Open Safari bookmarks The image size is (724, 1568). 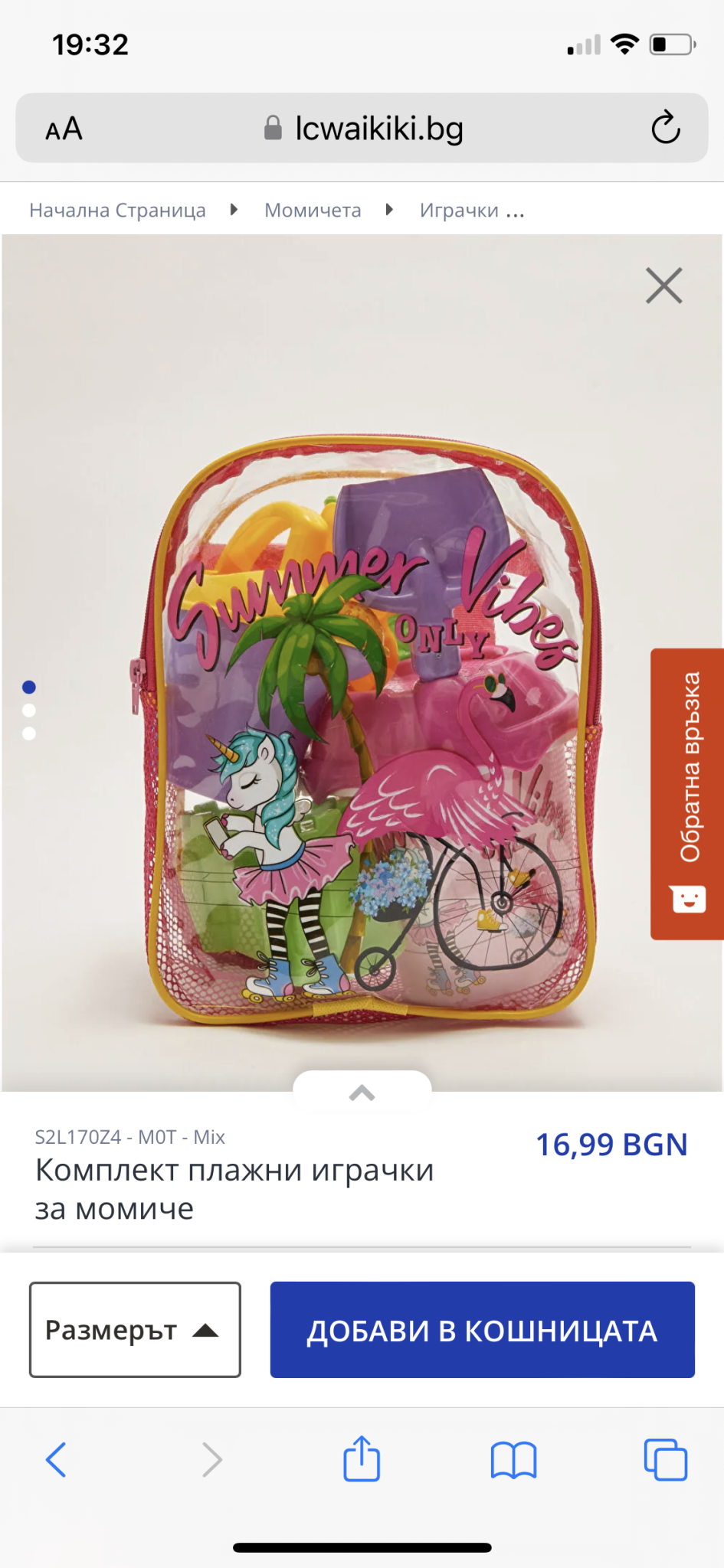[x=513, y=1459]
